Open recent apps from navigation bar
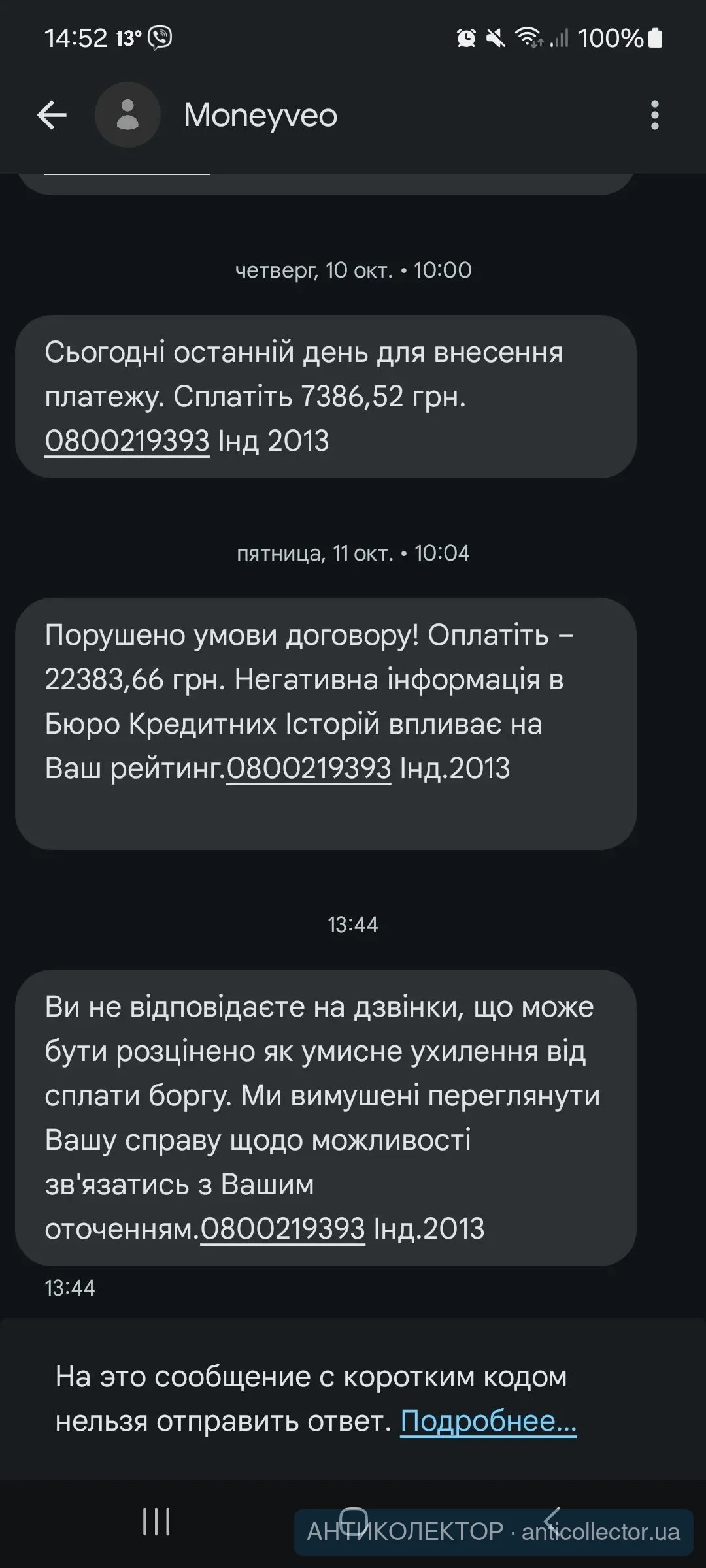 tap(156, 1522)
